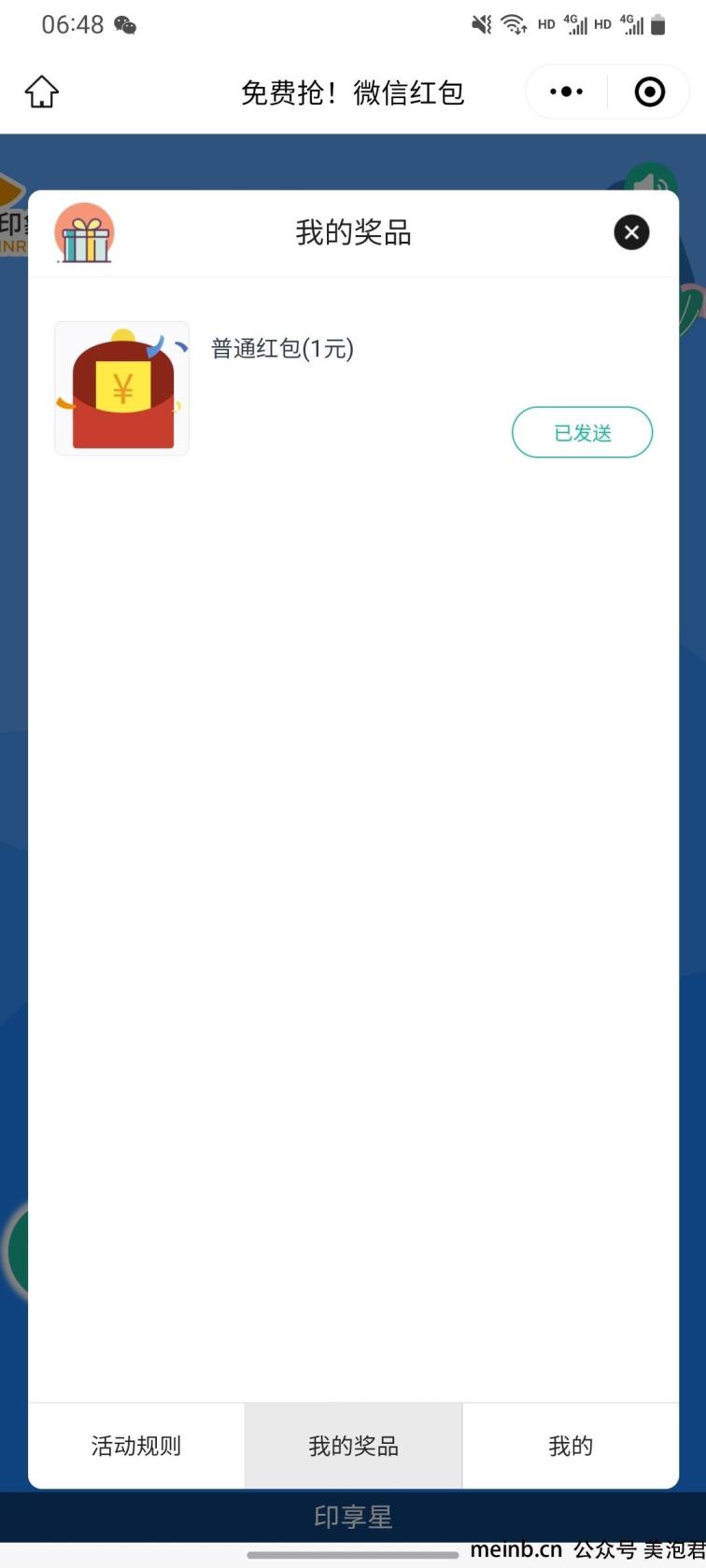Tap the mini program close circle button
This screenshot has height=1568, width=706.
(x=649, y=91)
